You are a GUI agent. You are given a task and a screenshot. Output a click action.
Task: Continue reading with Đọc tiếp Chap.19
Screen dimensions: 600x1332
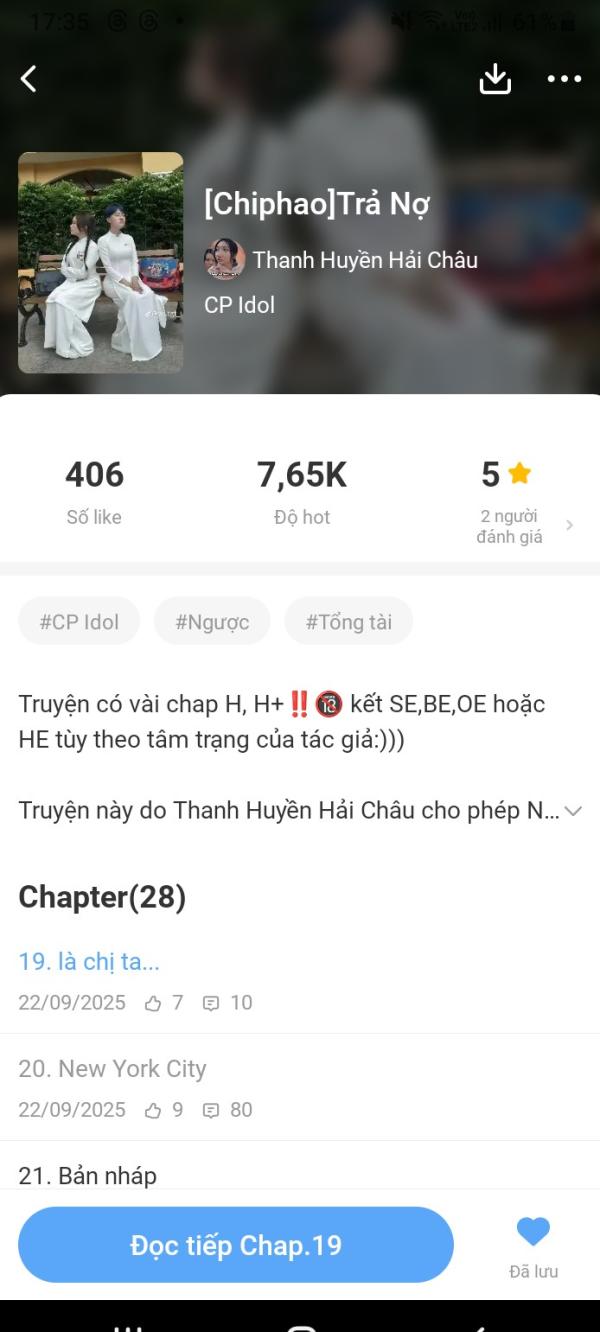[236, 1245]
